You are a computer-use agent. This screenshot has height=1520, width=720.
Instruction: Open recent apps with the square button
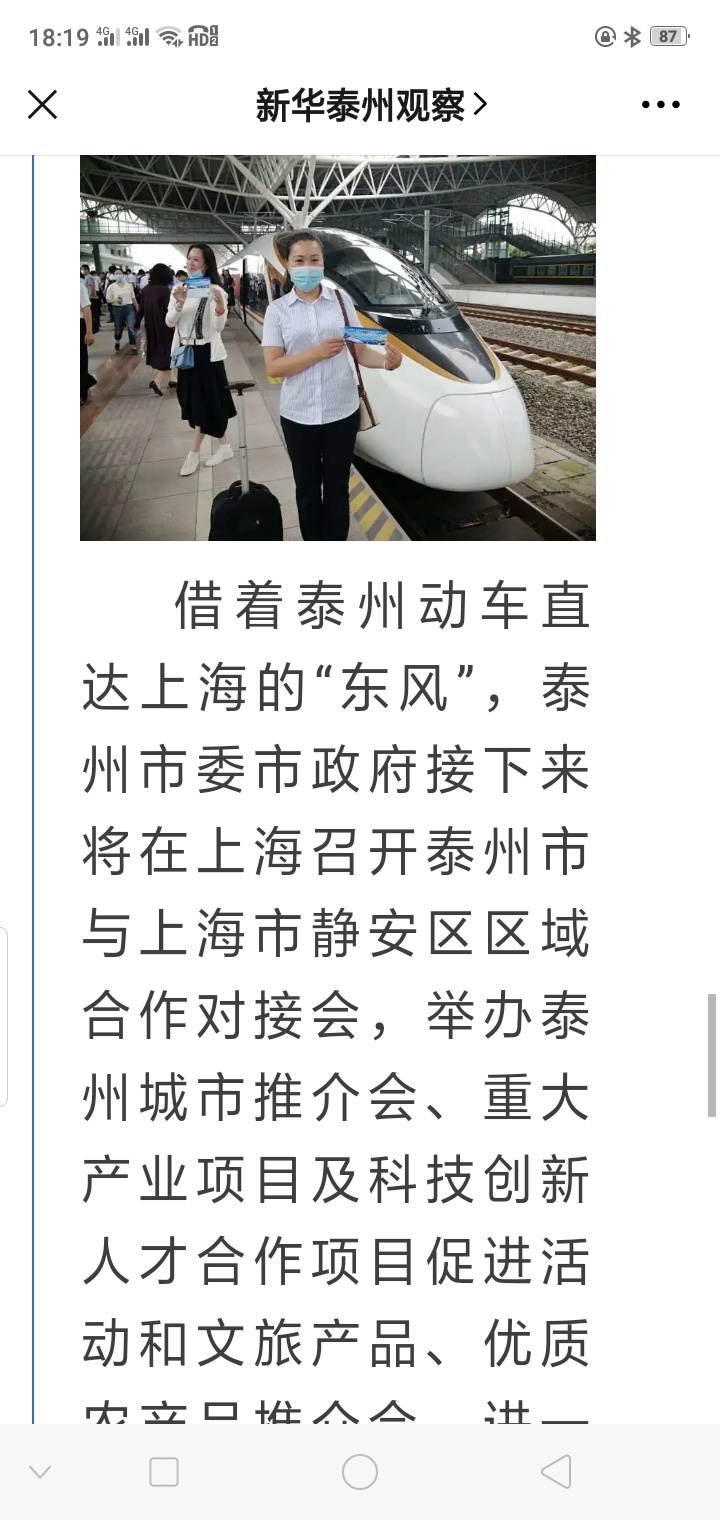point(164,1471)
